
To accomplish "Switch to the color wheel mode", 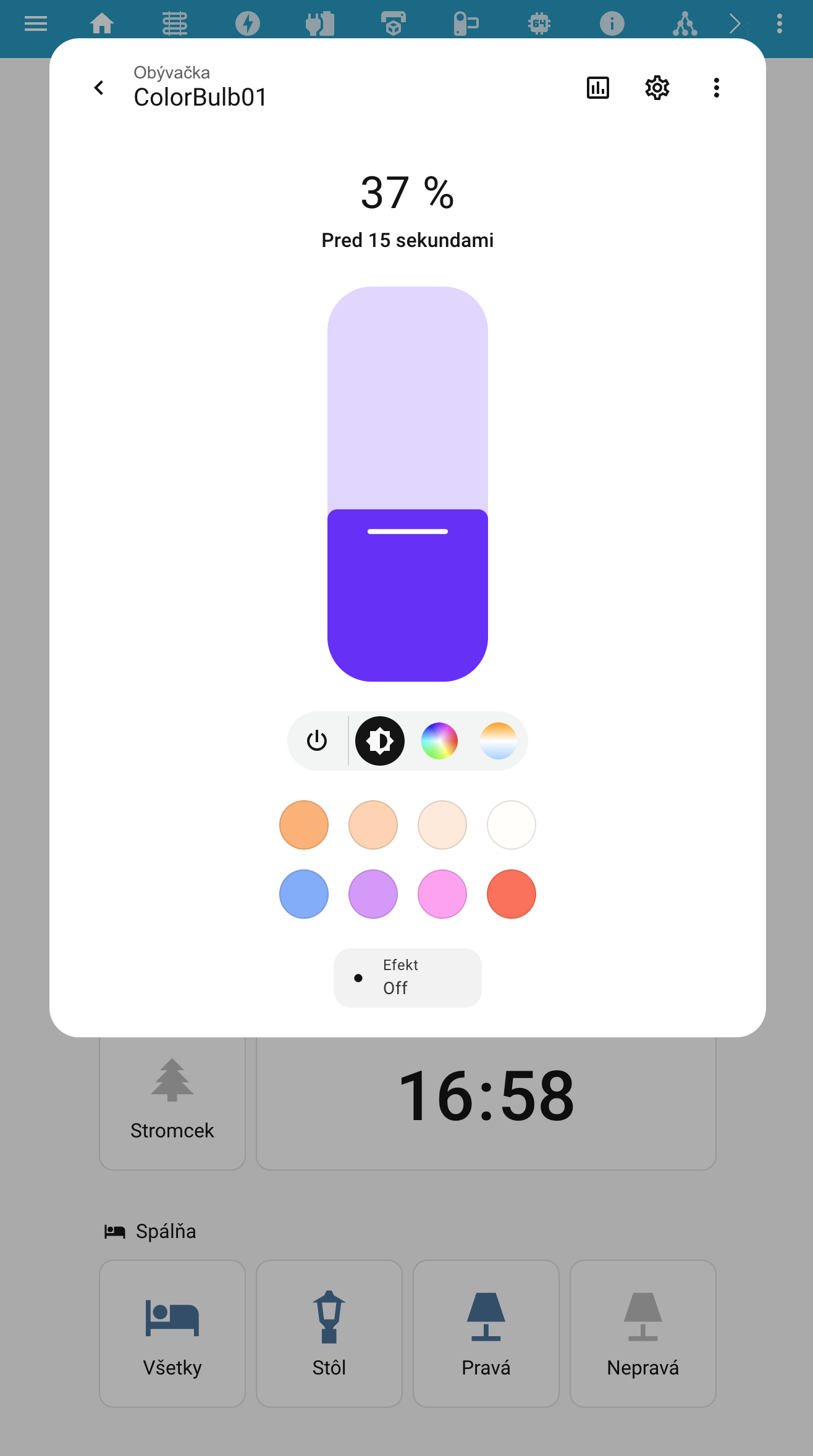I will coord(439,740).
